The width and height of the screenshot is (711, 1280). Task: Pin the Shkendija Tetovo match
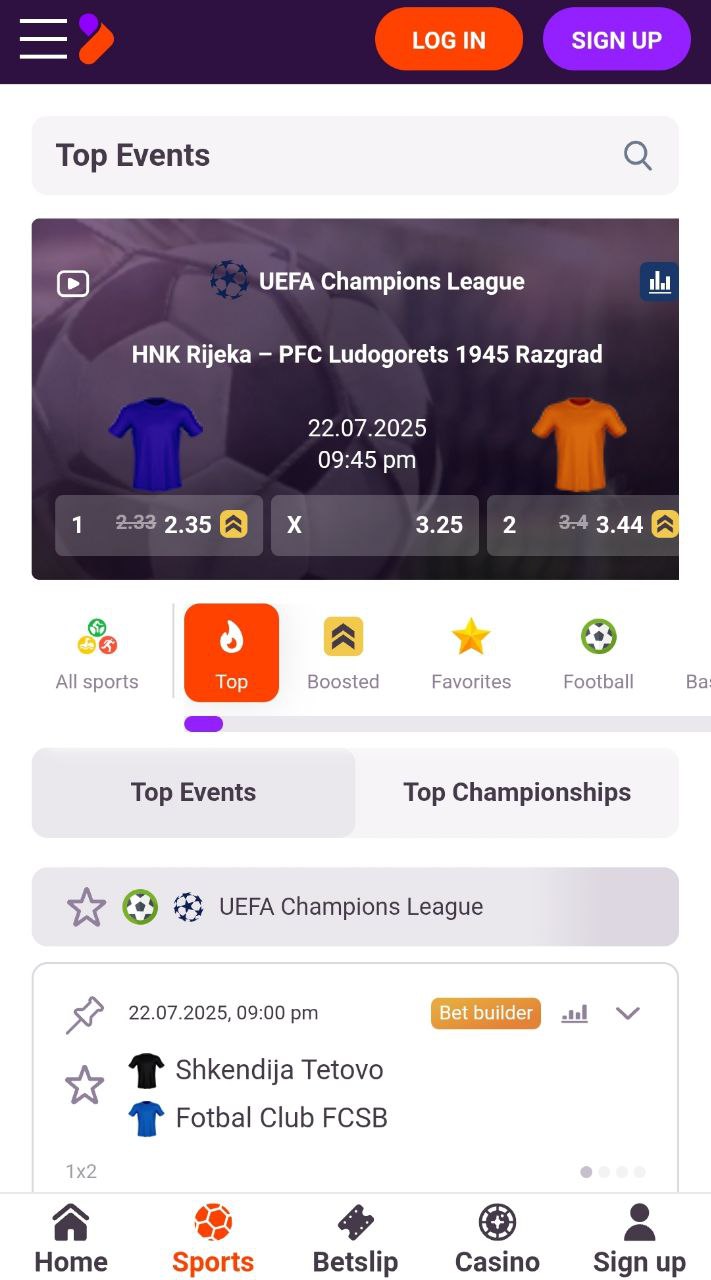pos(85,1014)
